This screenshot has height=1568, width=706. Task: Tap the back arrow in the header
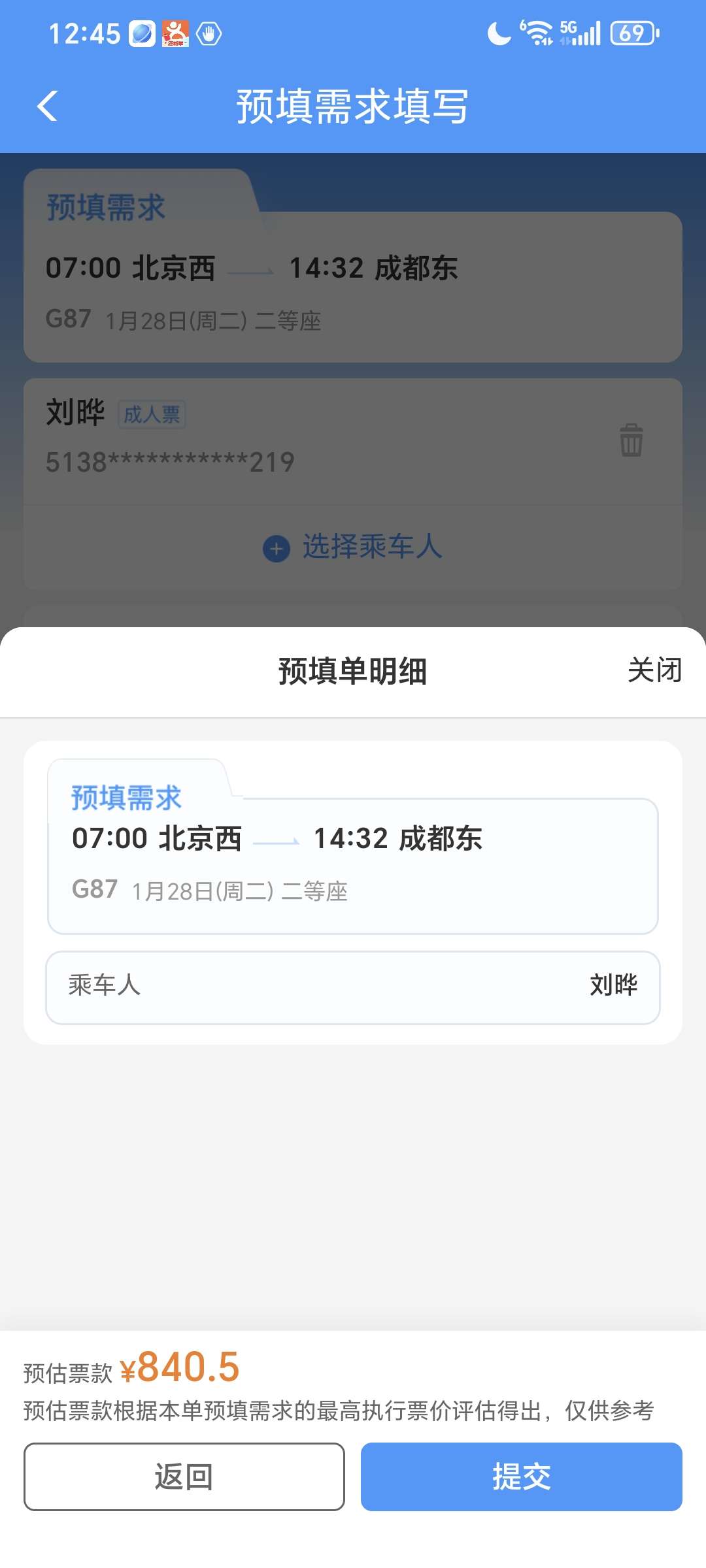[48, 106]
